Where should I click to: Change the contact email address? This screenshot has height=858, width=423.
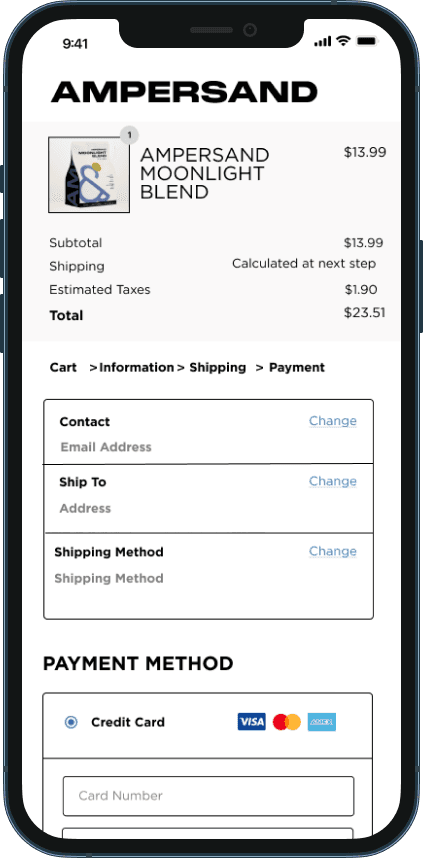(333, 421)
